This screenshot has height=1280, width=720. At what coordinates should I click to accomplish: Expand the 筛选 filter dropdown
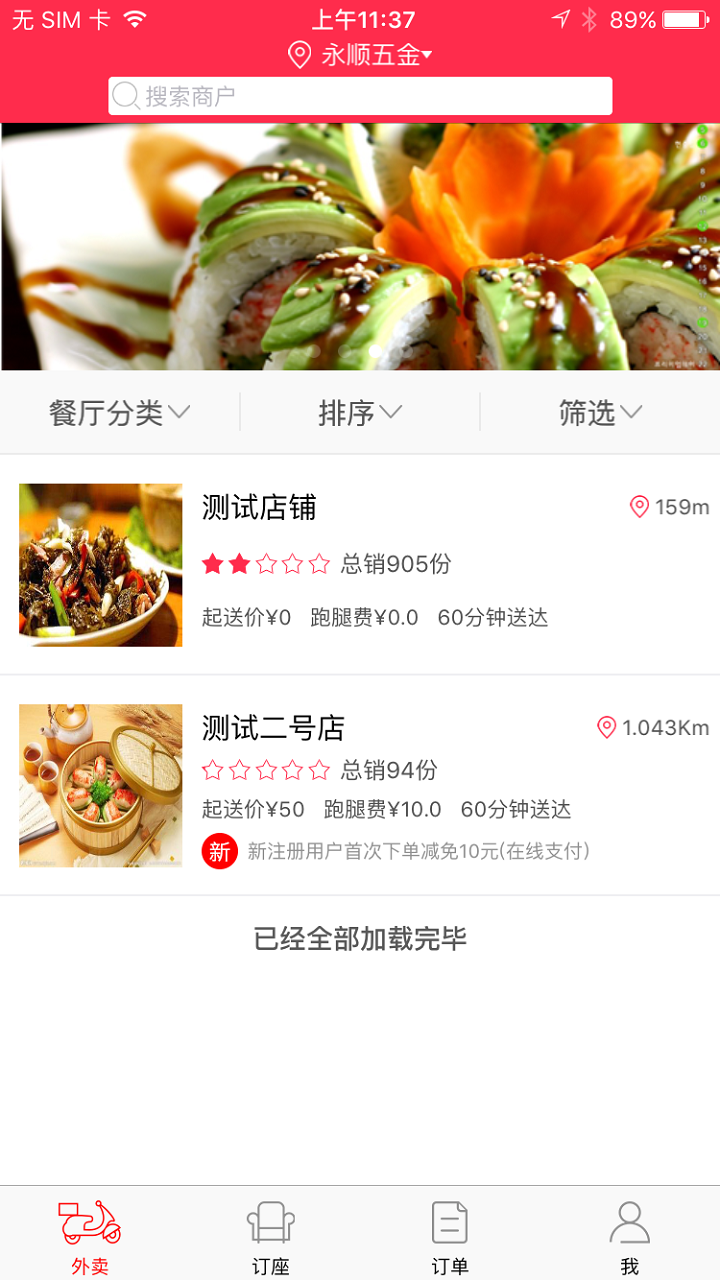599,411
